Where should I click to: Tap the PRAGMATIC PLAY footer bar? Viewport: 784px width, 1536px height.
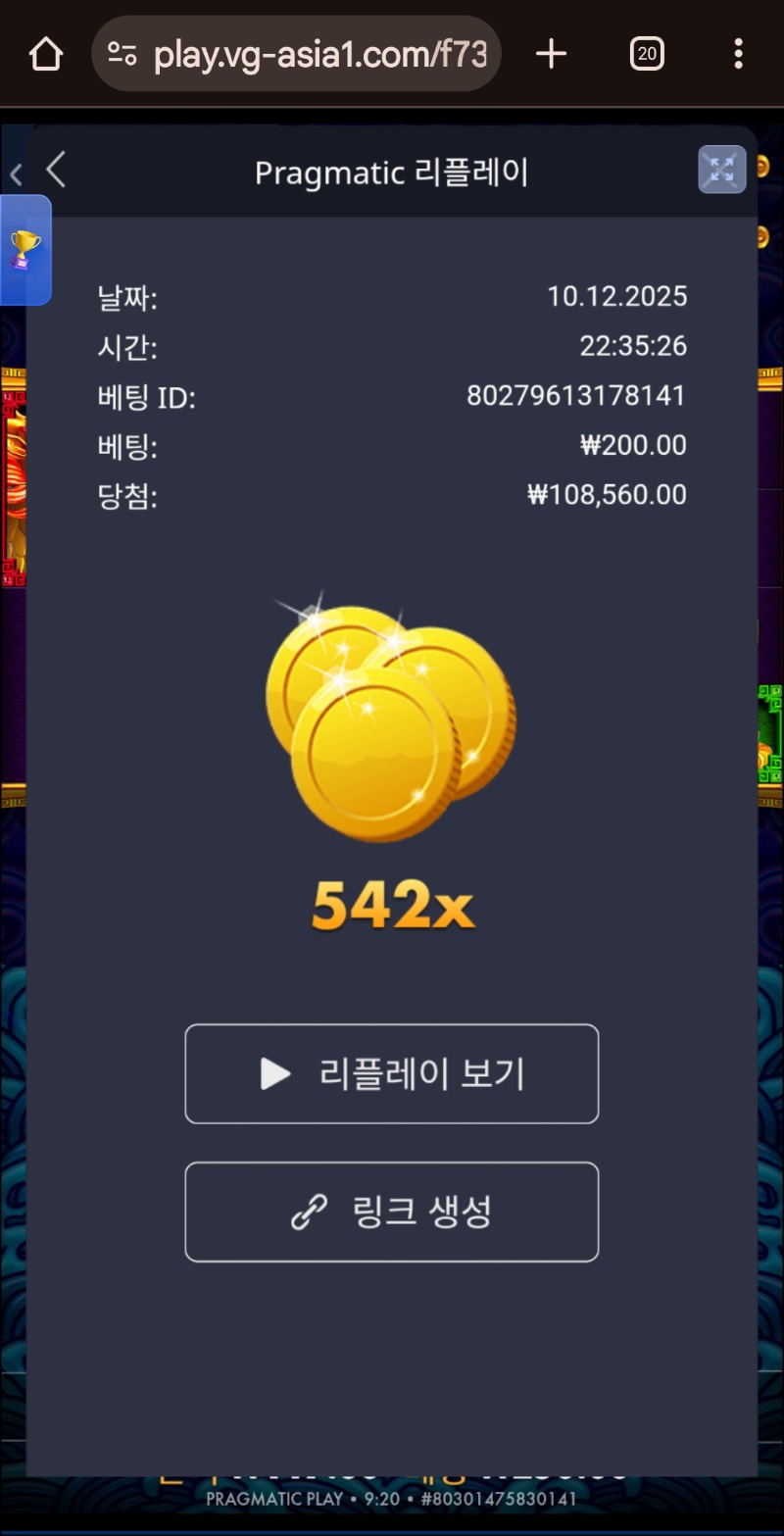click(x=391, y=1499)
